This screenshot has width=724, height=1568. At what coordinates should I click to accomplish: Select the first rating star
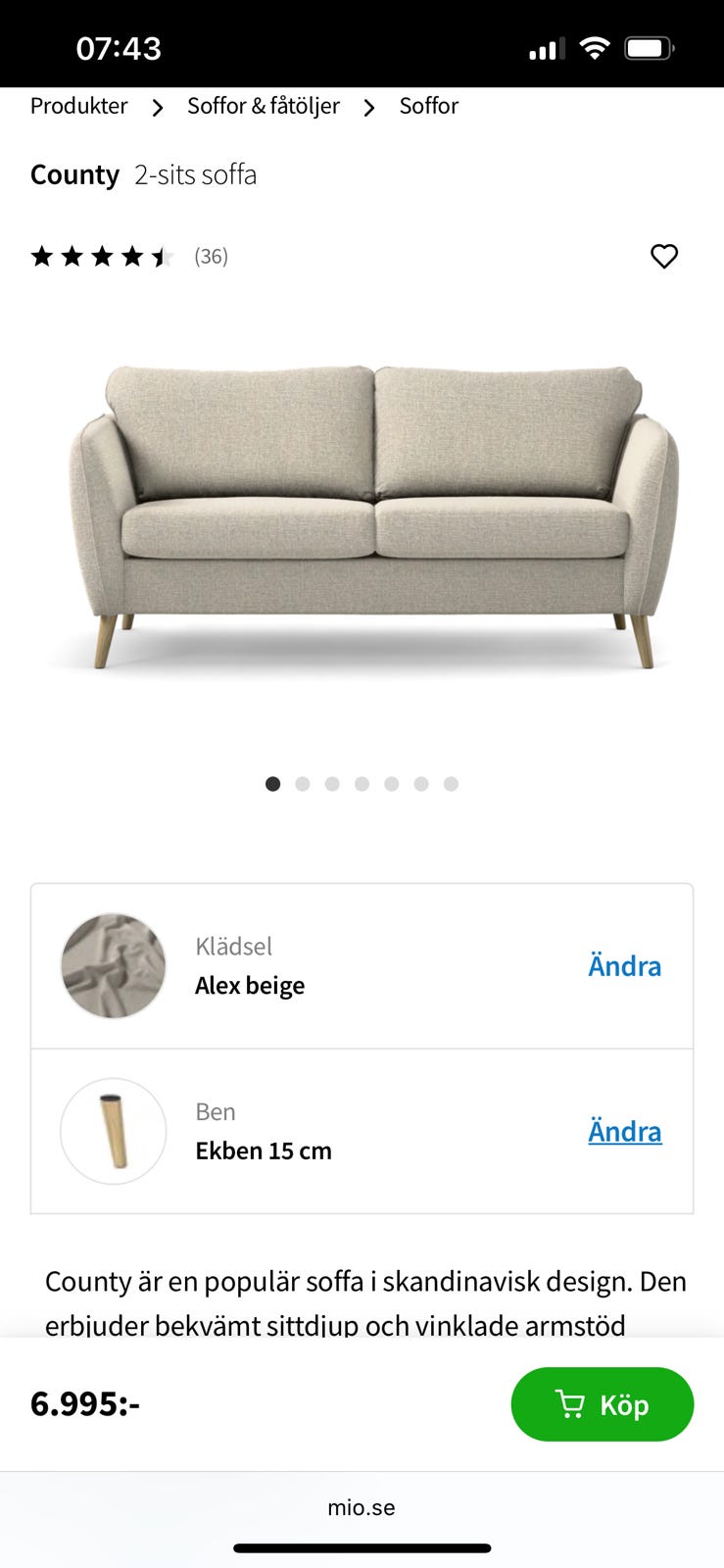click(x=45, y=256)
